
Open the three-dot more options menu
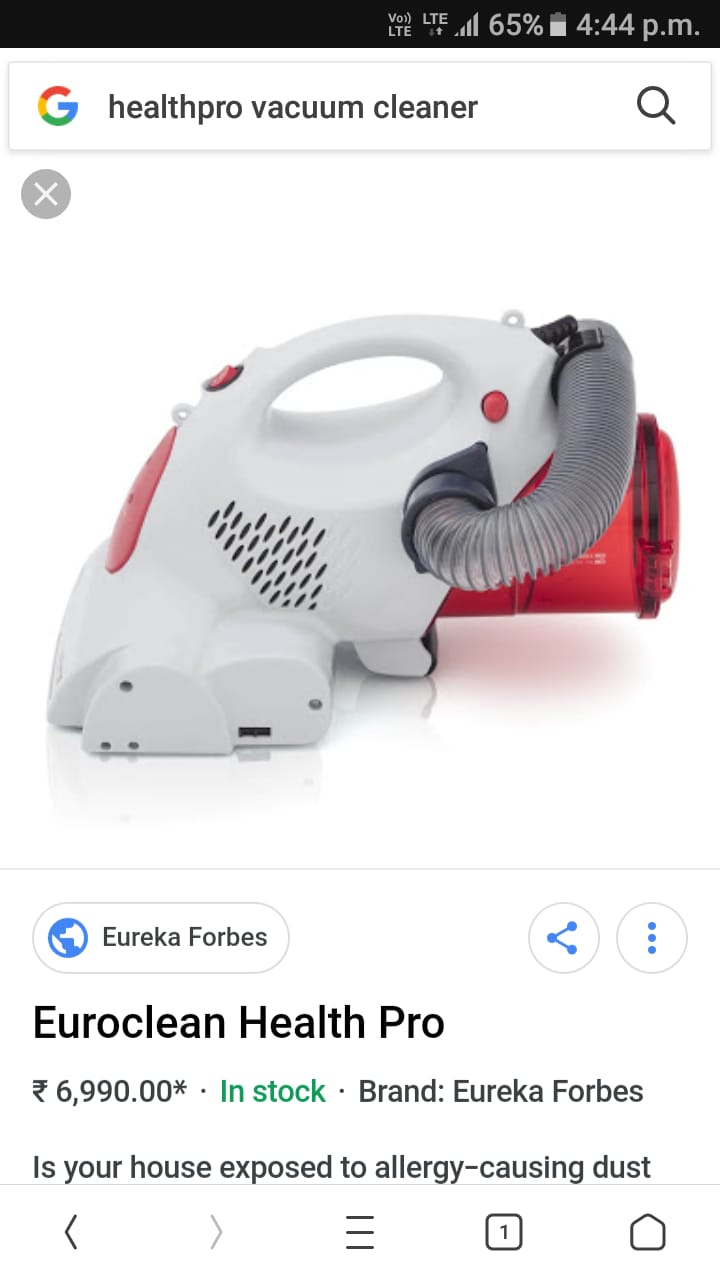tap(652, 938)
